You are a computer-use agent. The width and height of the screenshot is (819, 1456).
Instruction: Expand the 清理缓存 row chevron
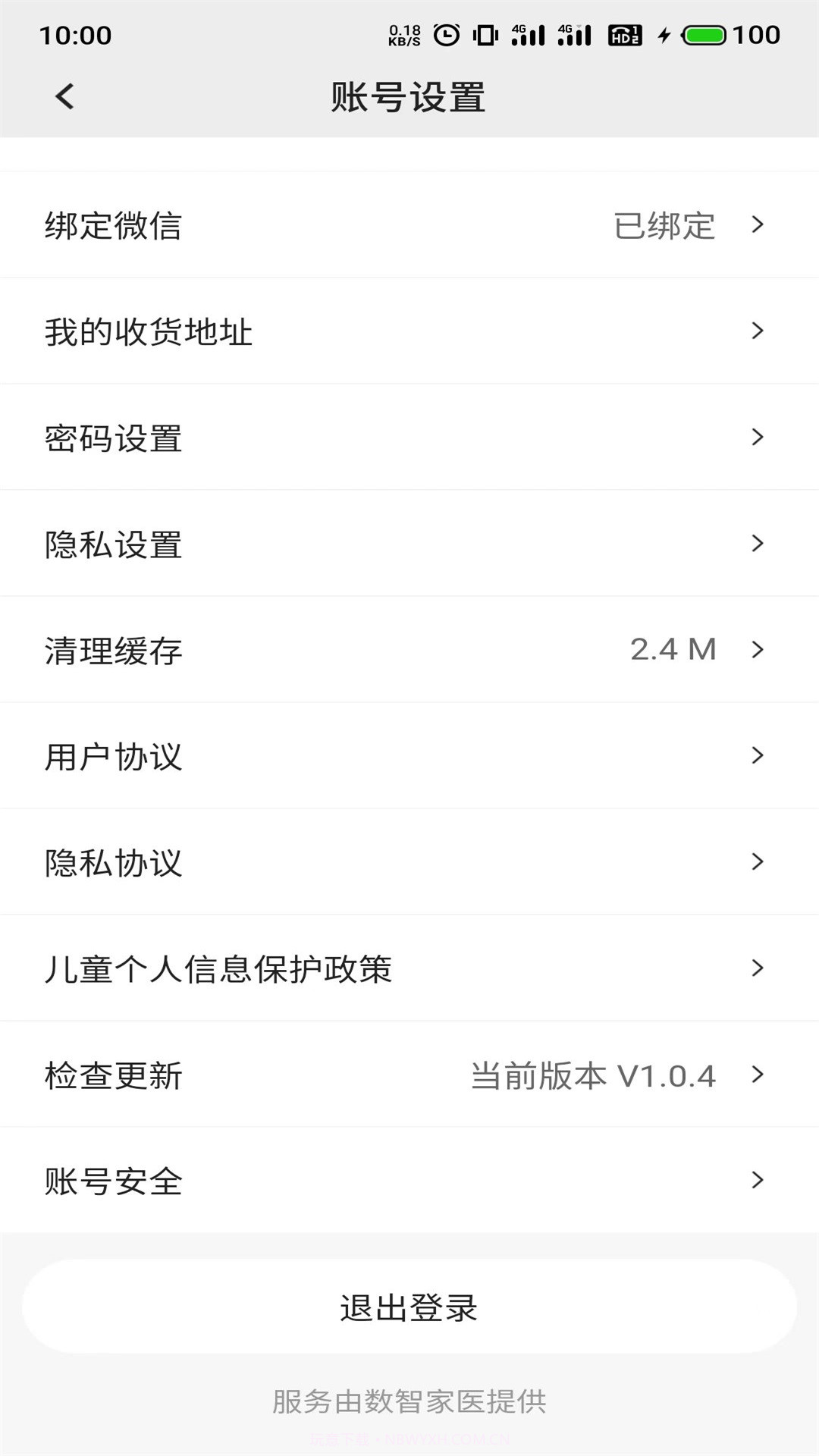(x=756, y=650)
